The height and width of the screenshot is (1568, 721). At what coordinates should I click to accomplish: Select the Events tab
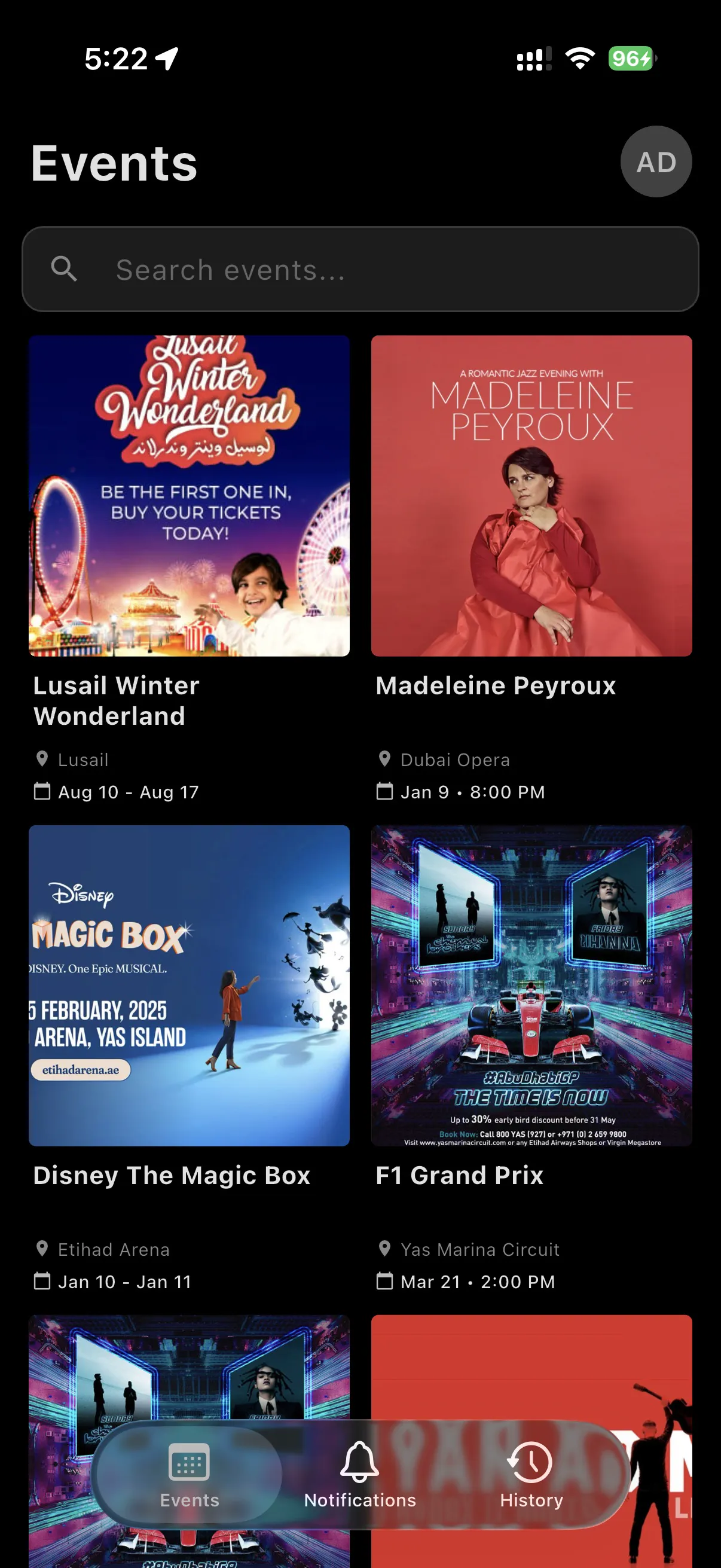190,1474
